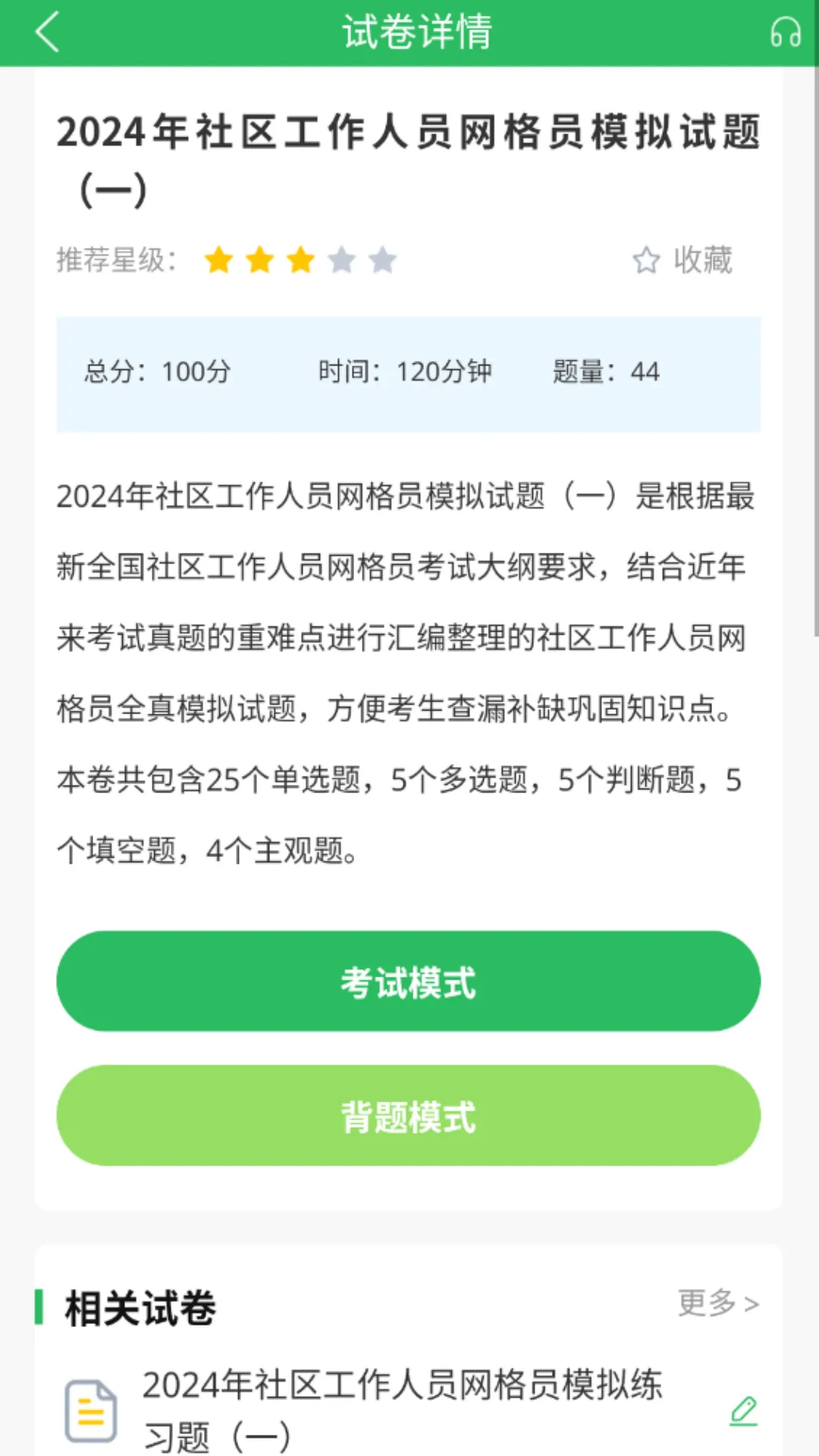The image size is (819, 1456).
Task: Start the 考试模式 exam mode
Action: (x=409, y=981)
